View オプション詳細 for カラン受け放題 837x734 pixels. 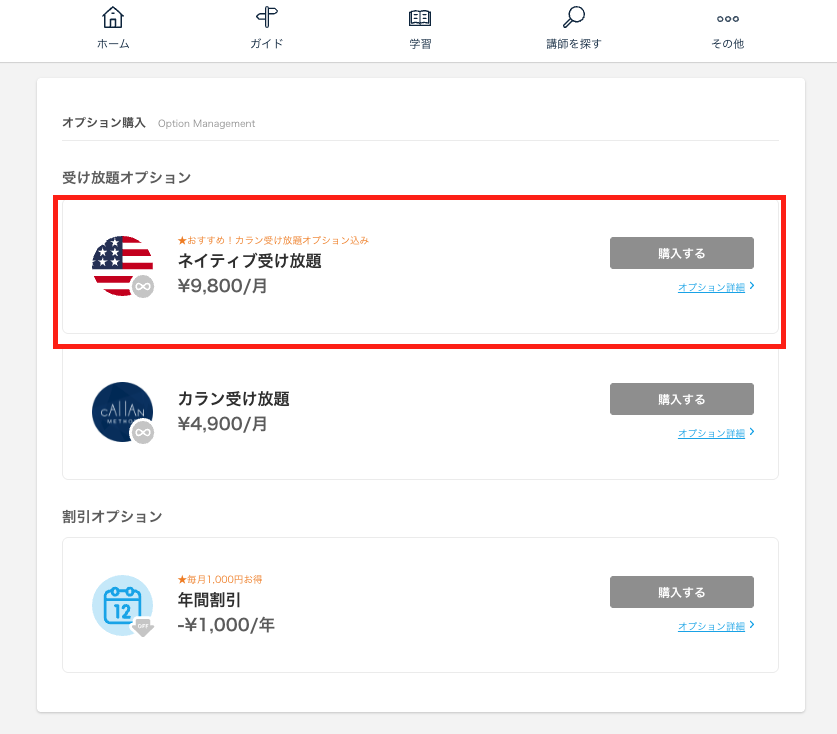point(712,434)
